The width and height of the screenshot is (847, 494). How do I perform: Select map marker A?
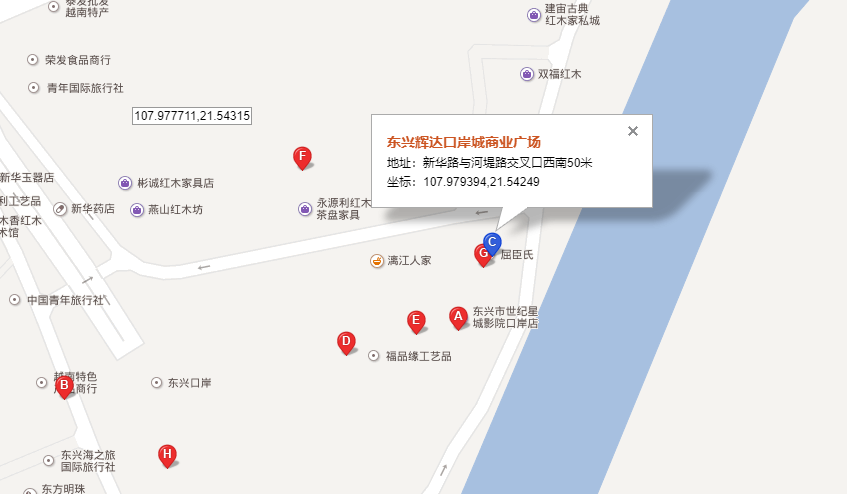point(458,317)
